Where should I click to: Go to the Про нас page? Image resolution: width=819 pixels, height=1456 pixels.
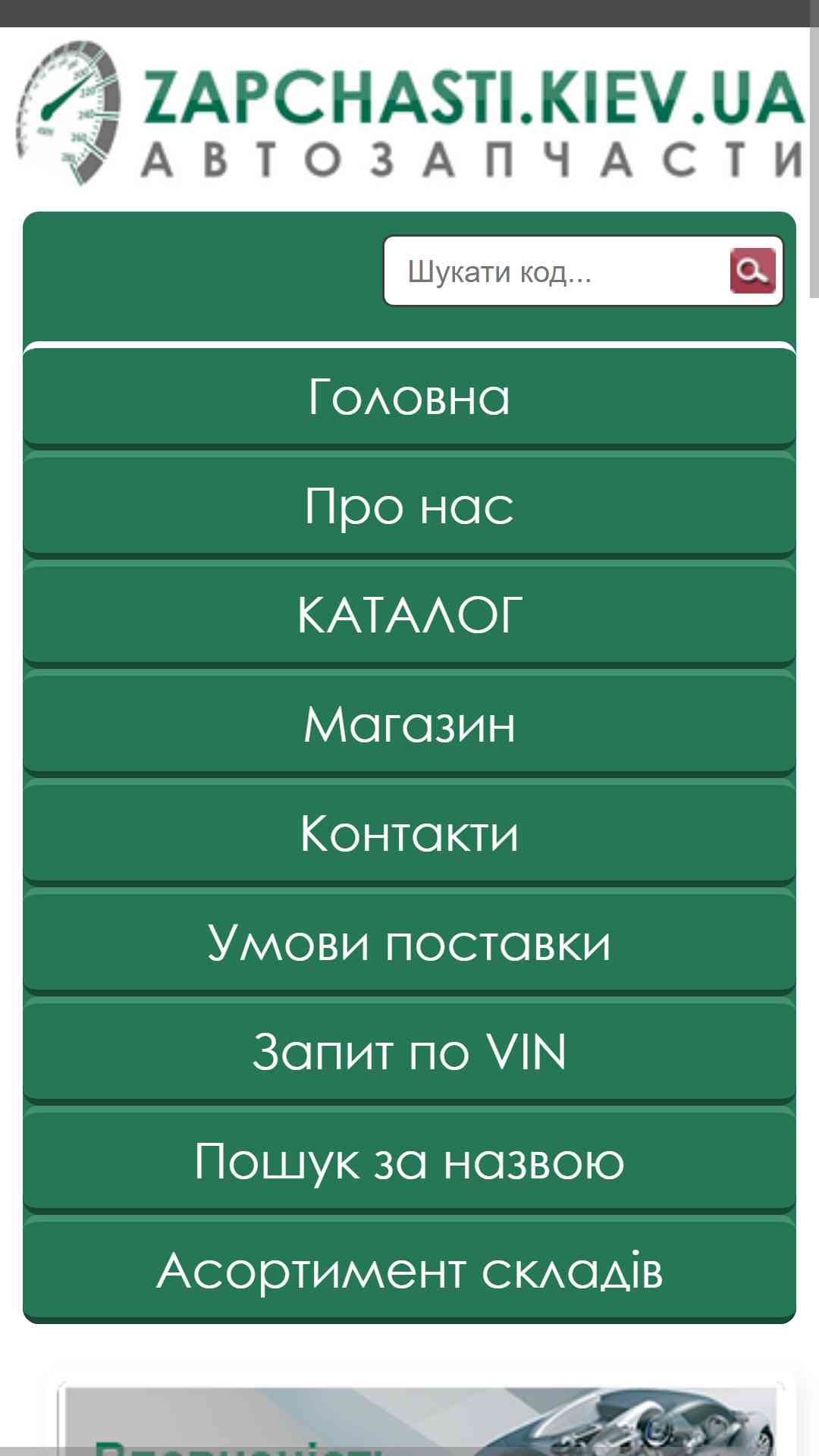[409, 507]
